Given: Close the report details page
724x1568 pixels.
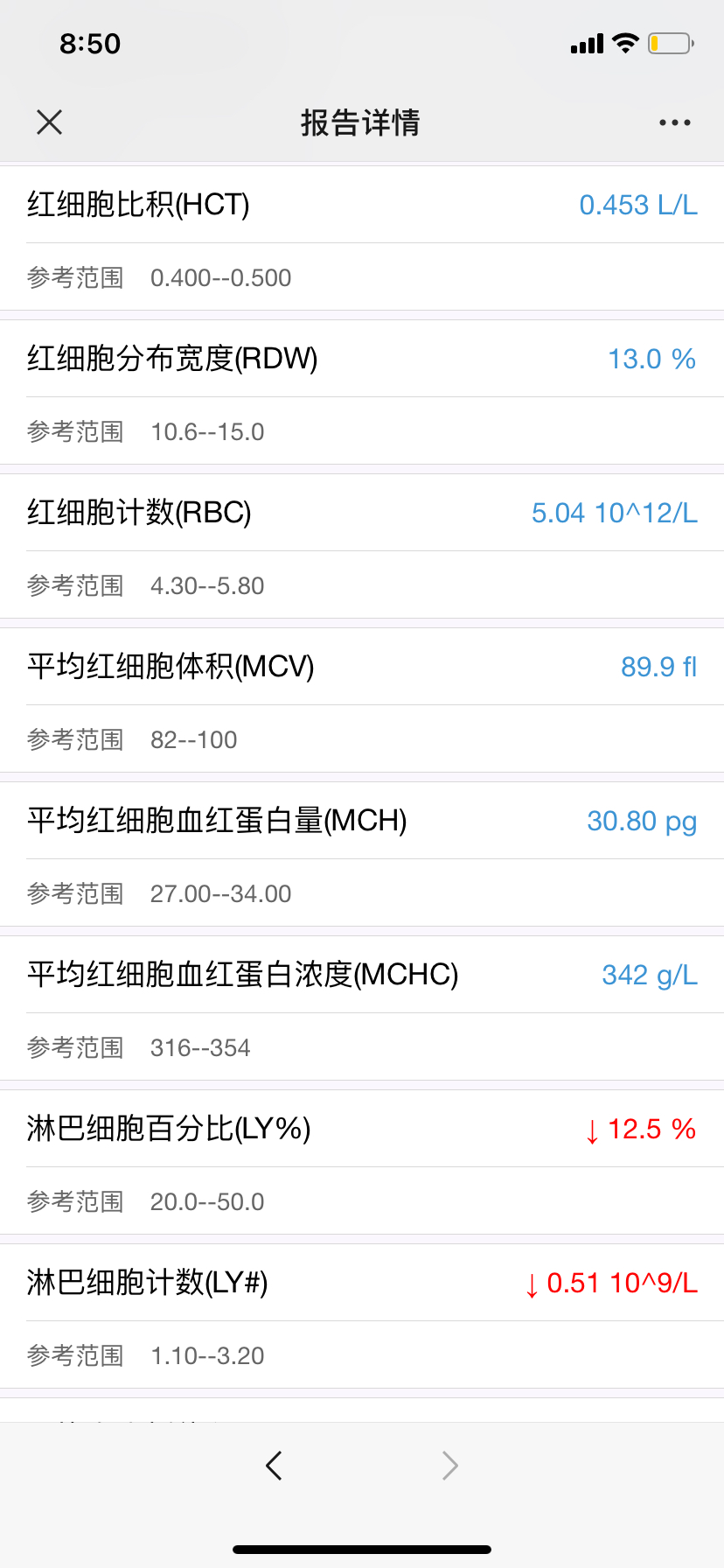Looking at the screenshot, I should pyautogui.click(x=50, y=122).
